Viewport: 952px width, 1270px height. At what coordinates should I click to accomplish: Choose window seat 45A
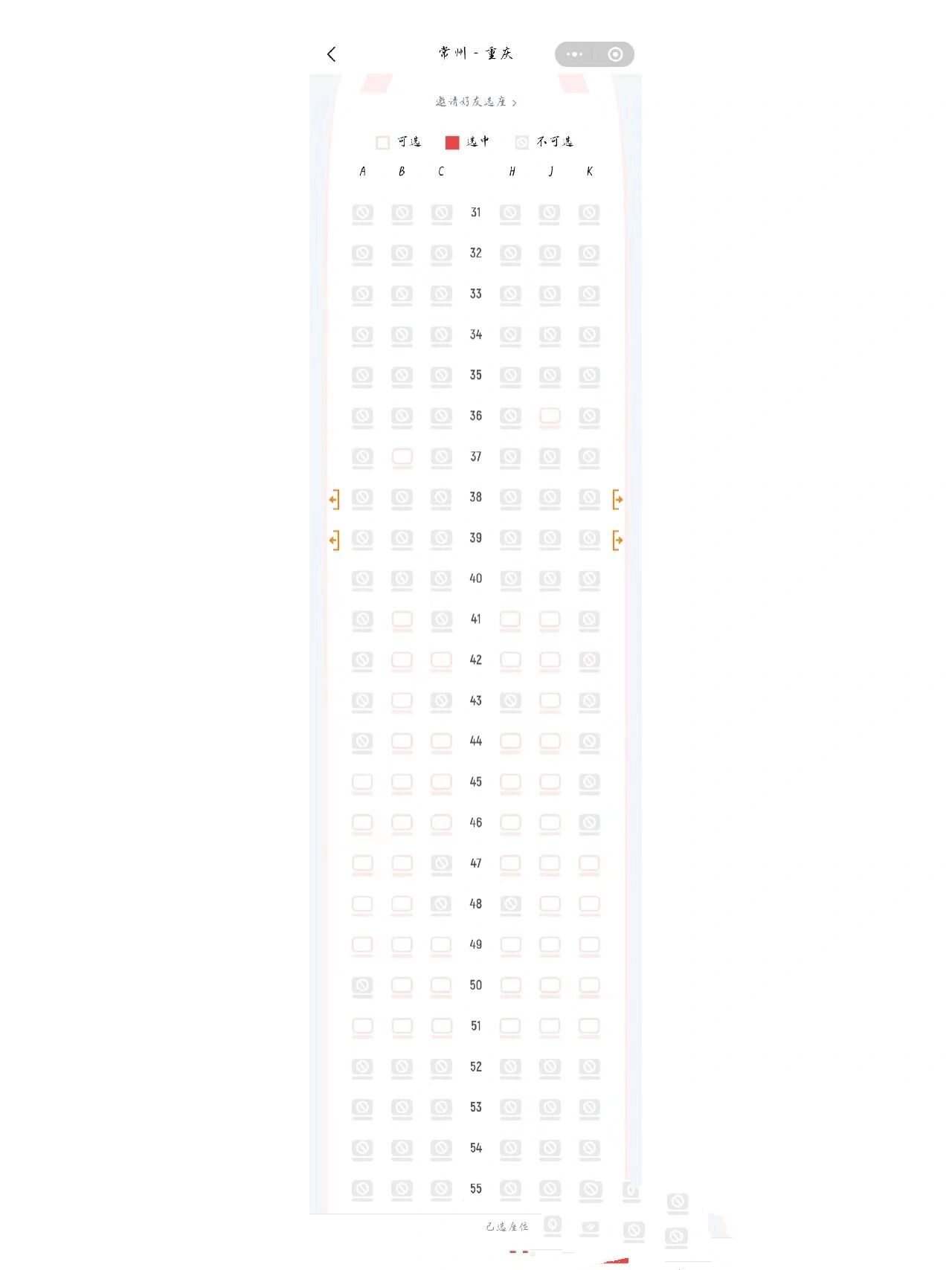click(x=362, y=782)
